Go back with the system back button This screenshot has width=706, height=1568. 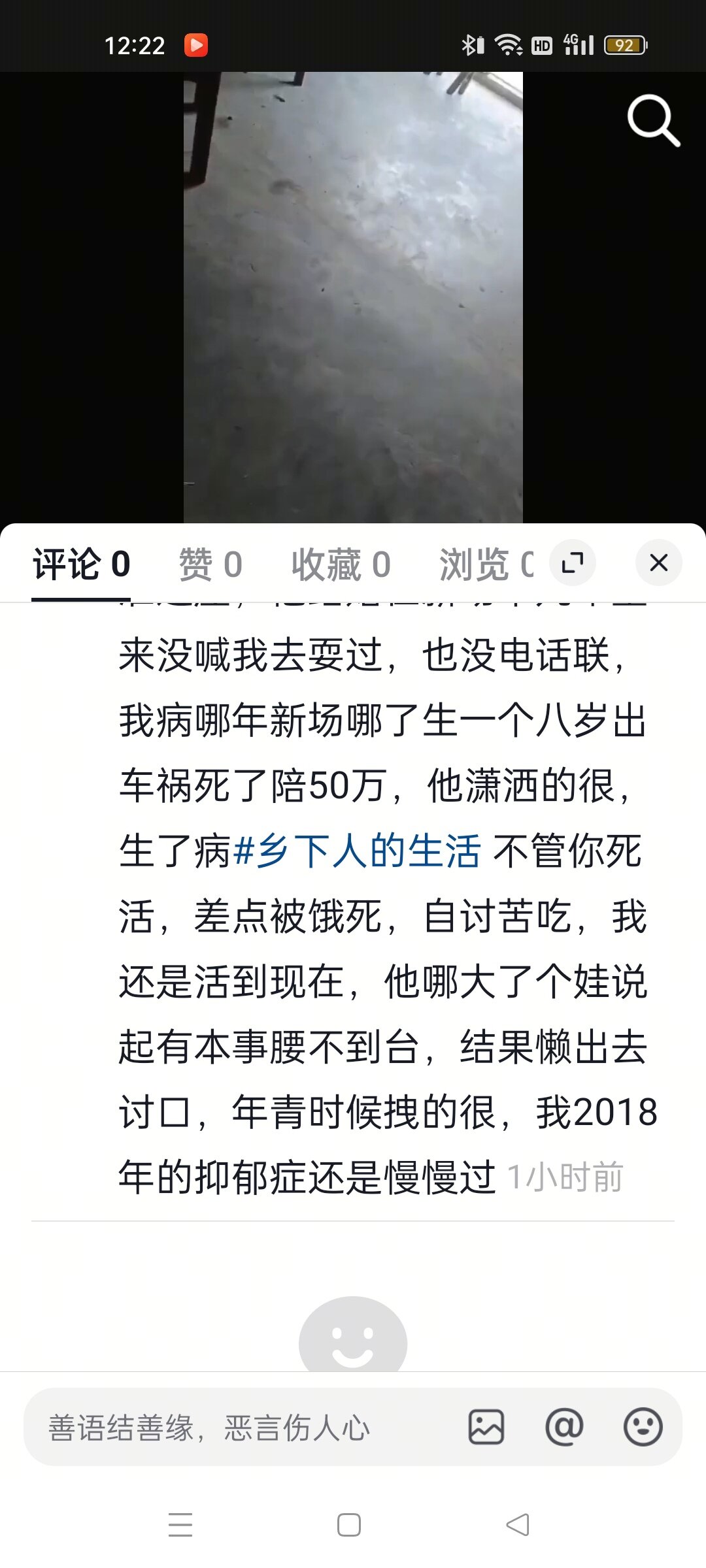pos(518,1525)
